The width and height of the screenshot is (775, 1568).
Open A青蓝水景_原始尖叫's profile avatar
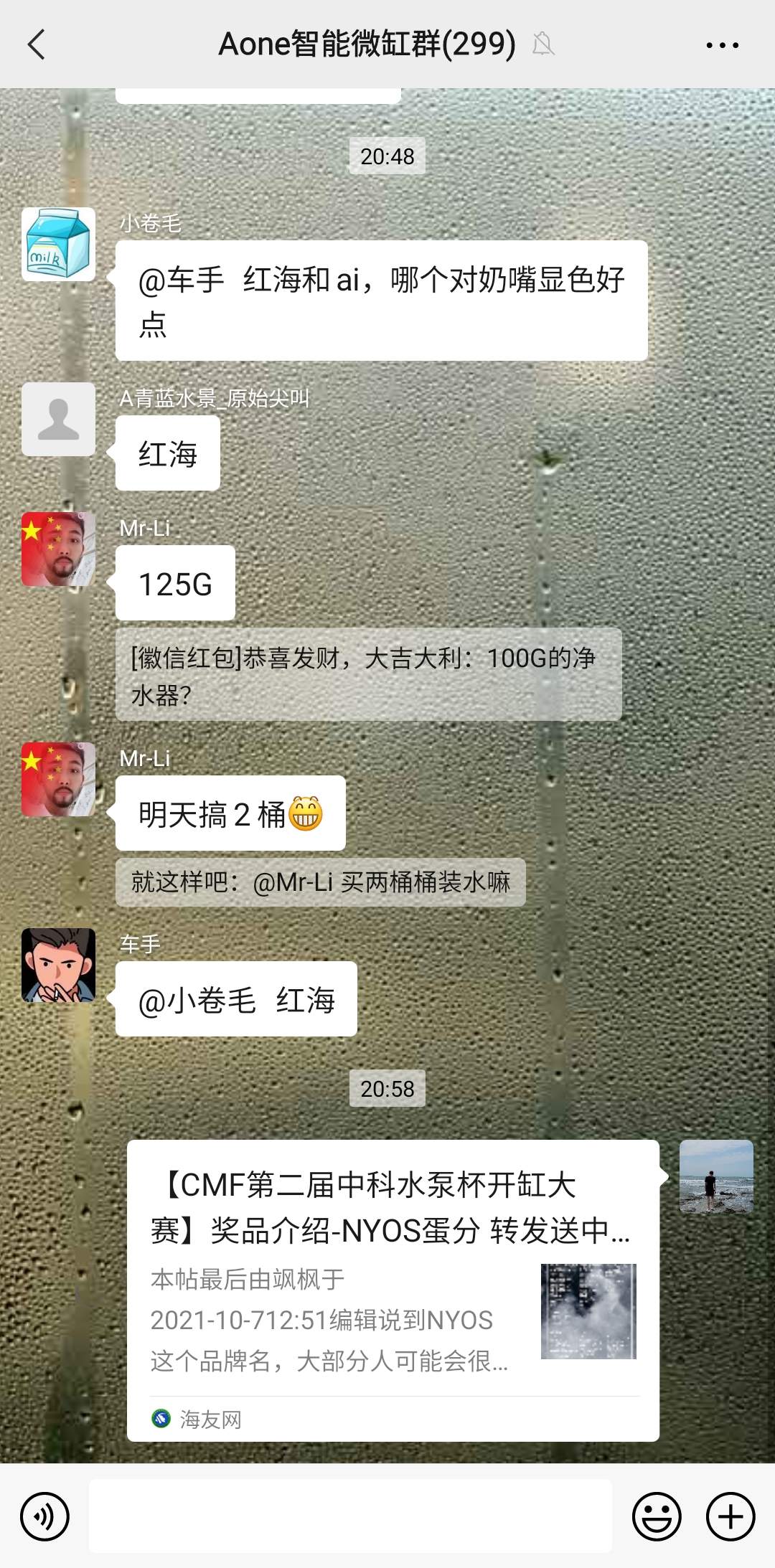point(58,419)
